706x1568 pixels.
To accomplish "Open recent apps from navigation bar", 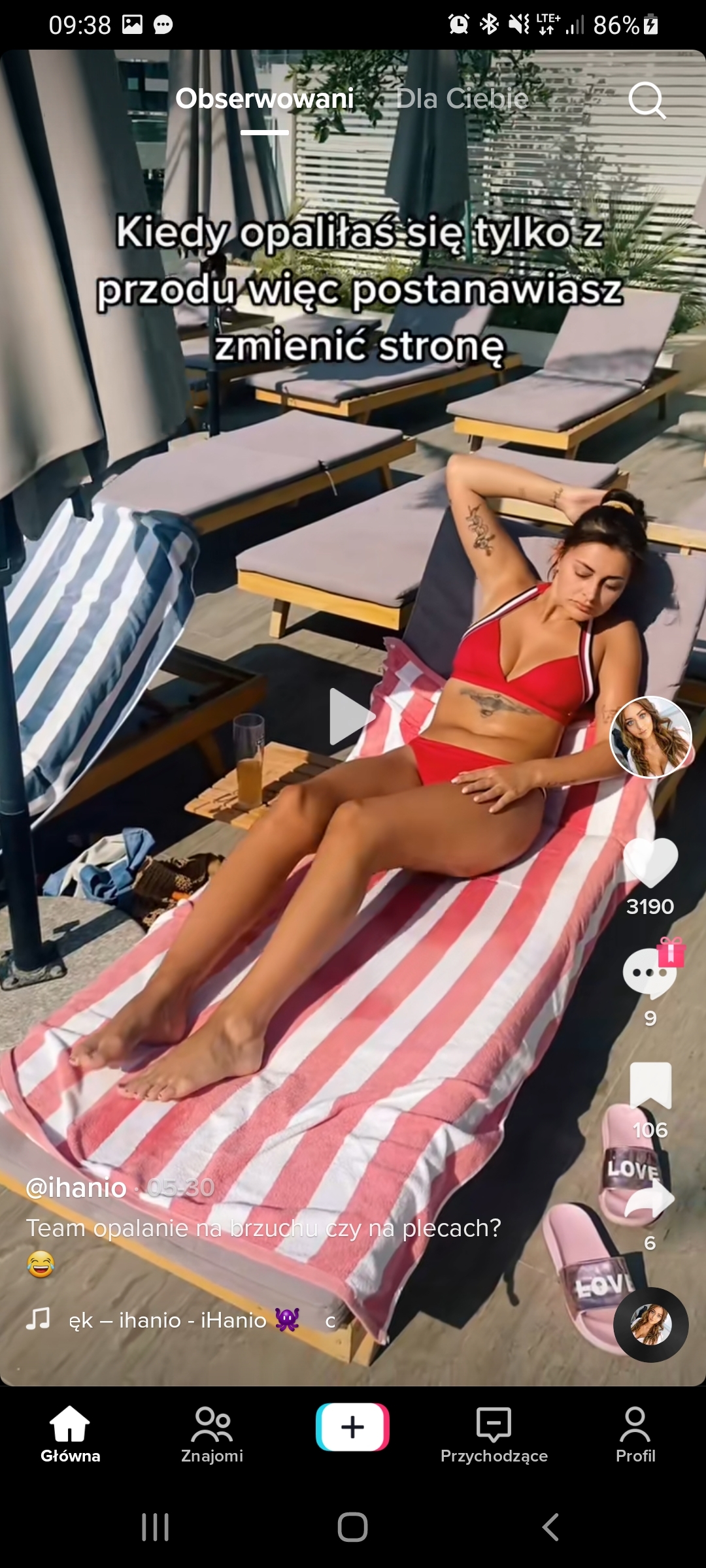I will (156, 1527).
